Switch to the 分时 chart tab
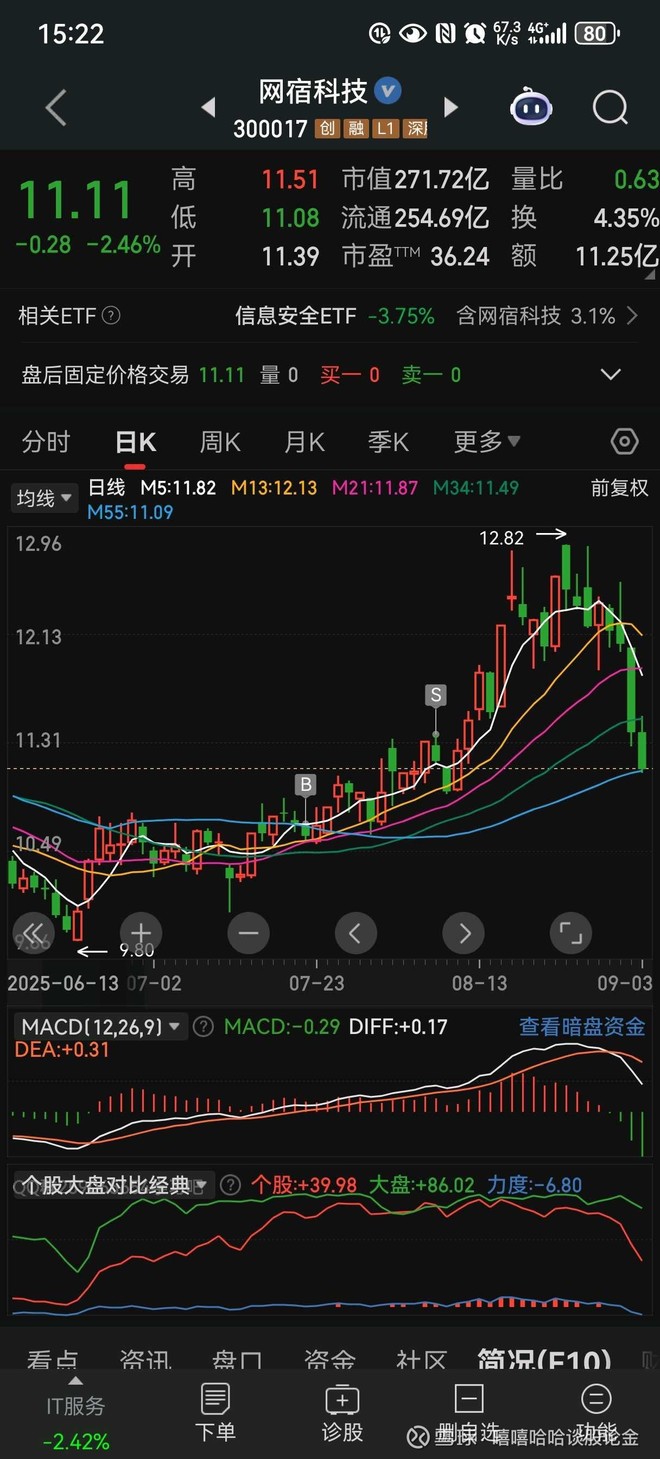660x1459 pixels. [x=46, y=441]
